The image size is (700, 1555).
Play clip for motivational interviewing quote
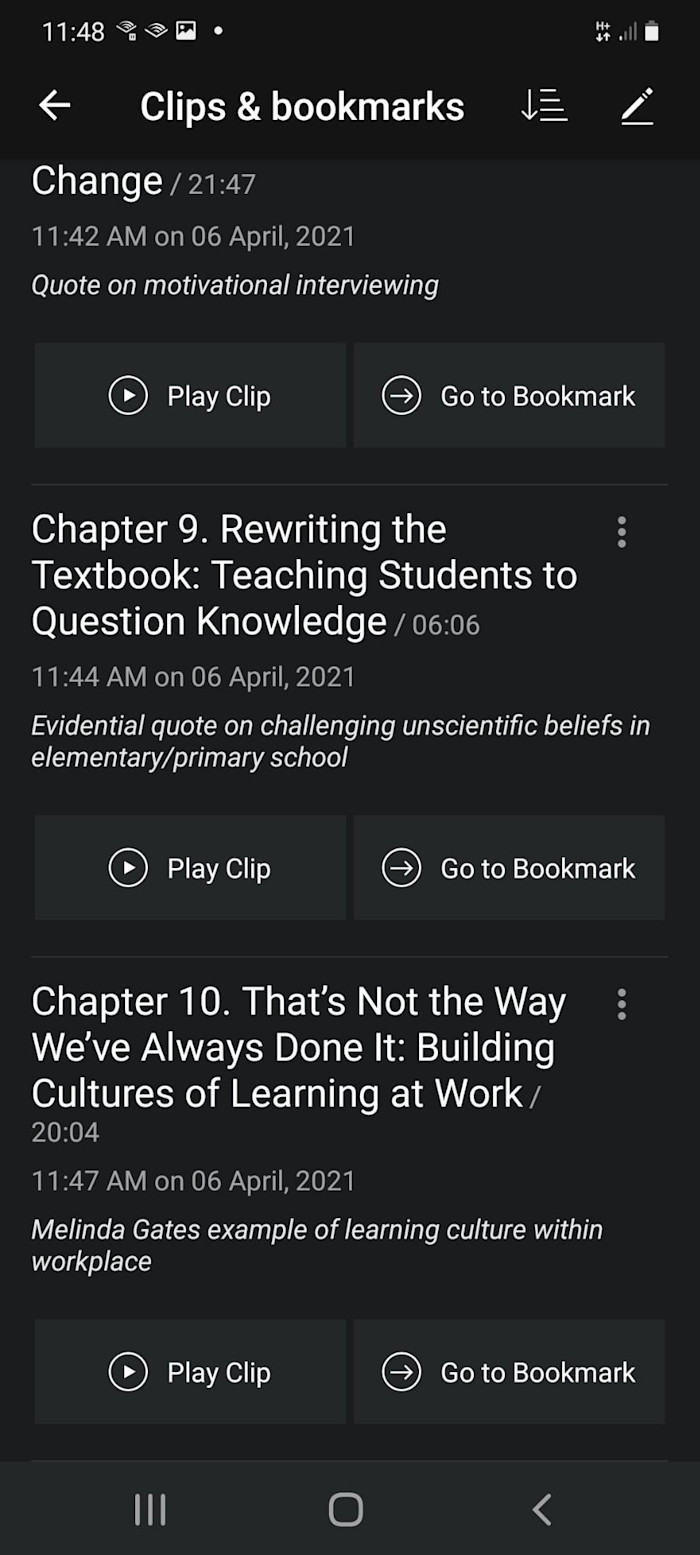point(190,396)
